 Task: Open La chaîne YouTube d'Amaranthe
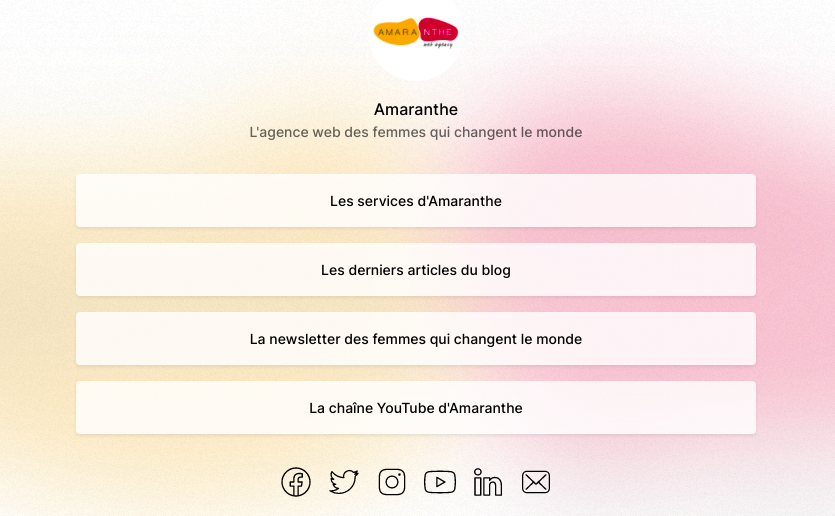click(415, 408)
